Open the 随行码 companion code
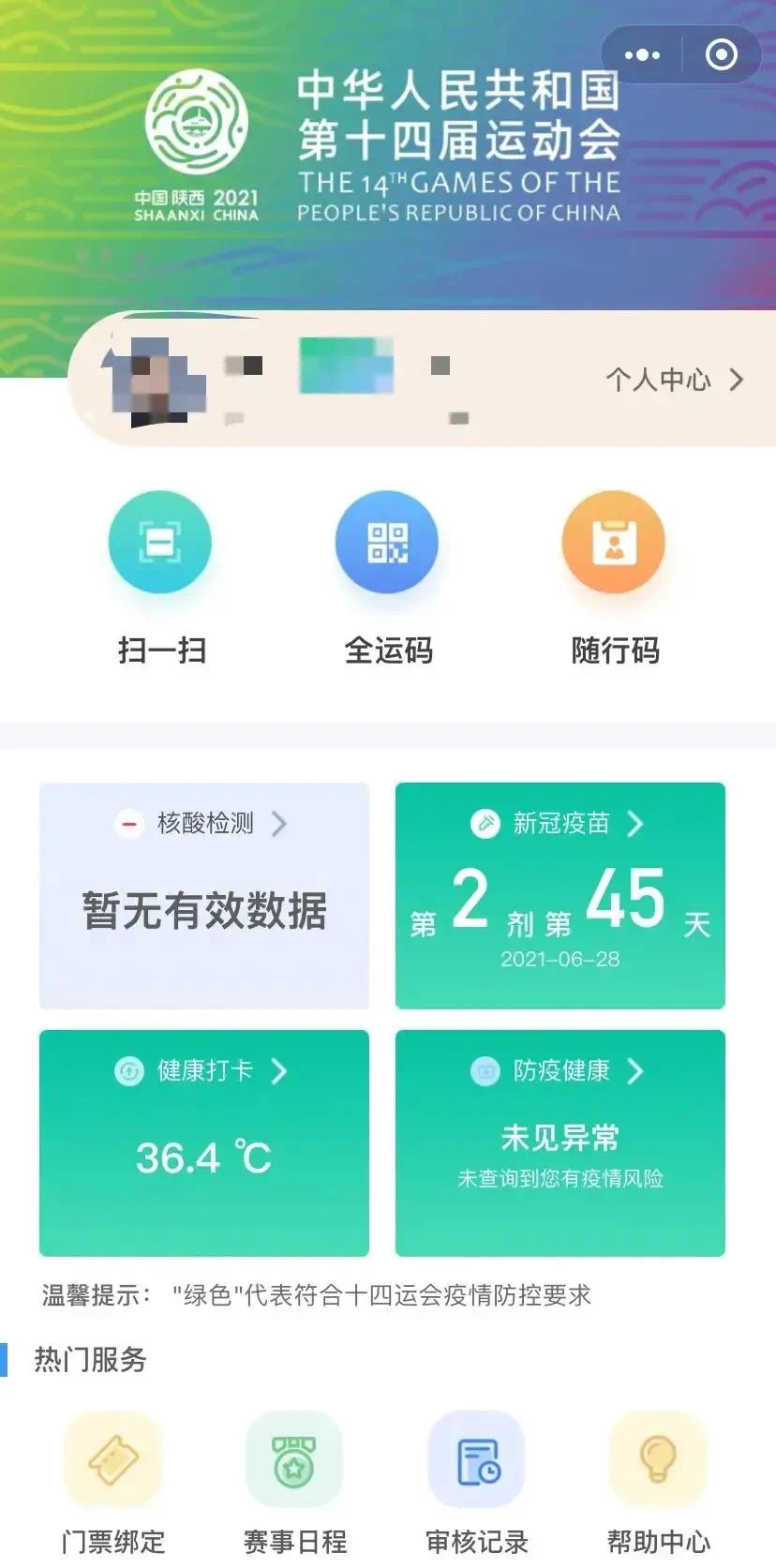776x1568 pixels. [x=614, y=544]
